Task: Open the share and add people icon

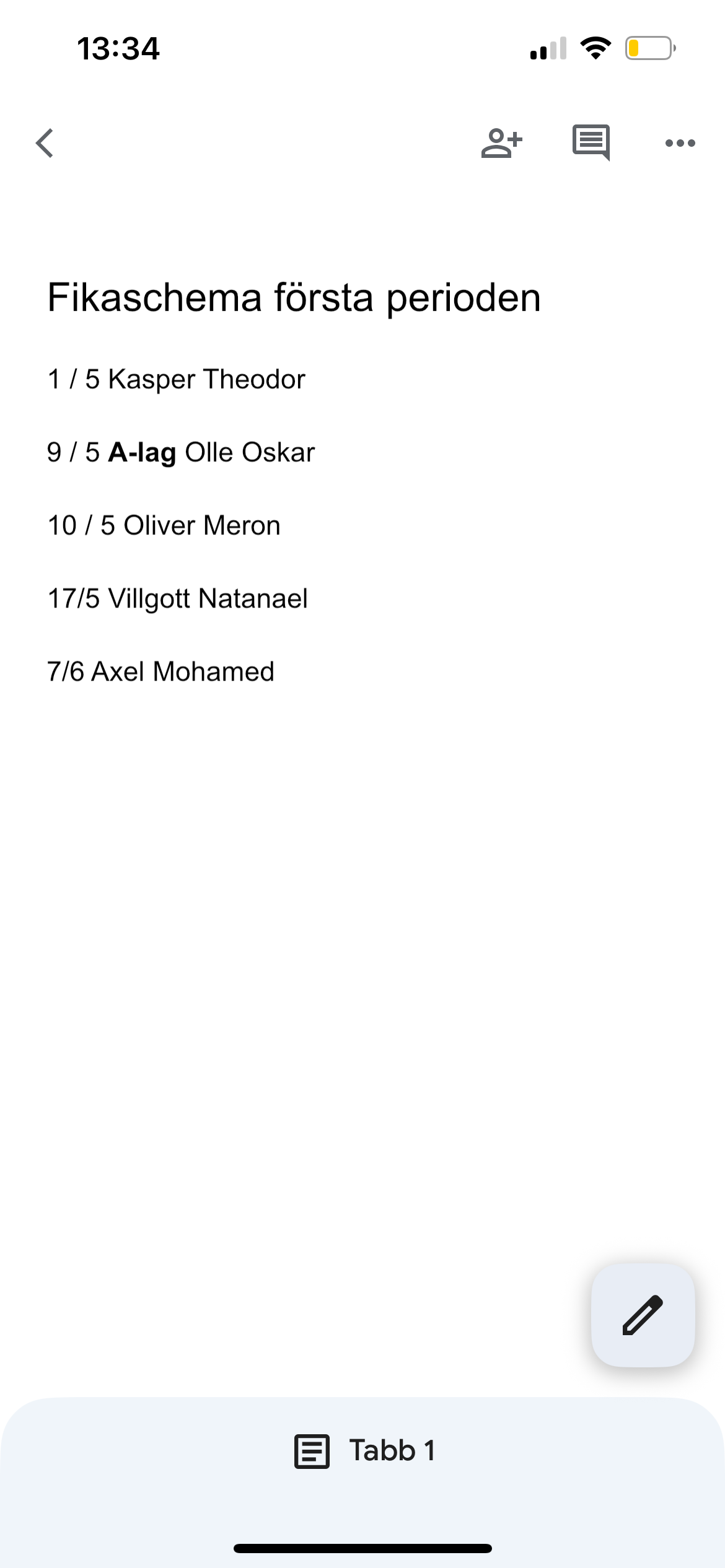Action: pyautogui.click(x=501, y=143)
